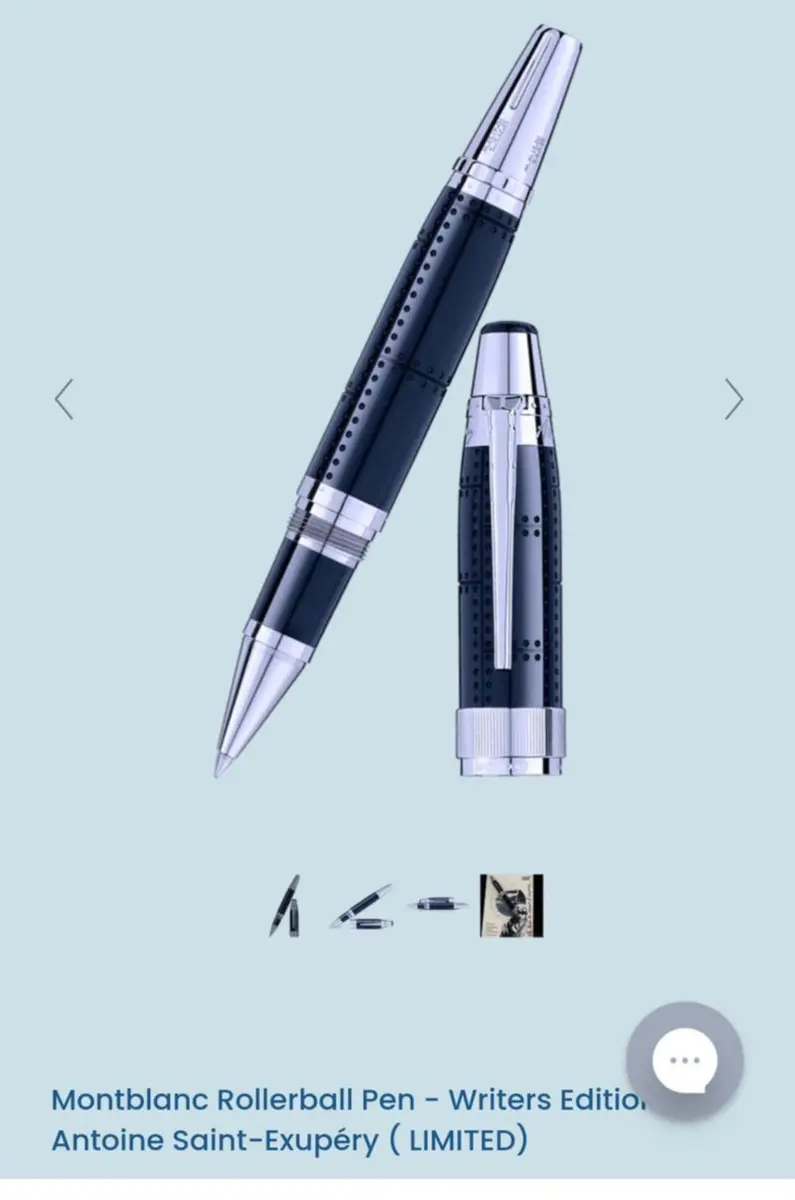Open the chat support bubble
The width and height of the screenshot is (795, 1200).
tap(684, 1060)
